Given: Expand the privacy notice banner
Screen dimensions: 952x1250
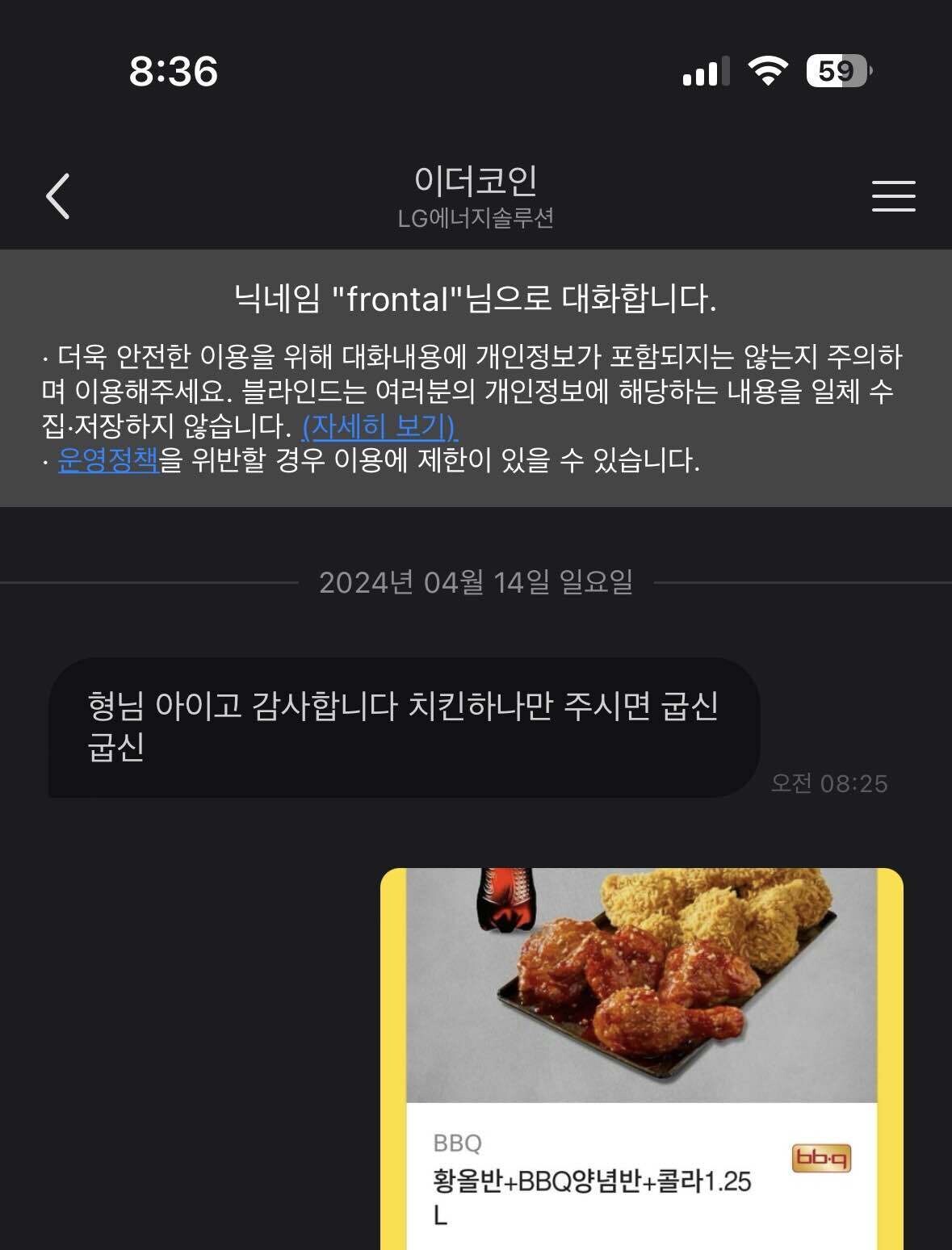Looking at the screenshot, I should 476,404.
